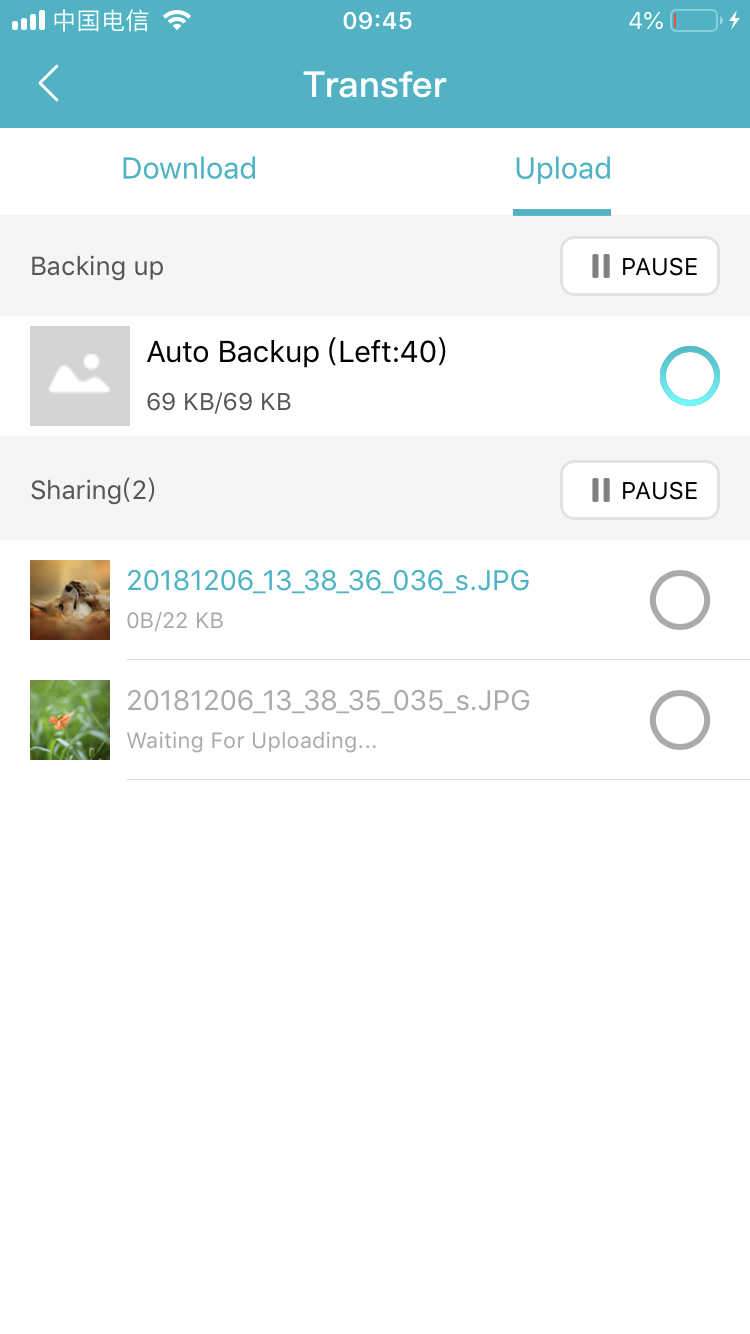
Task: Select the Upload tab
Action: coord(562,169)
